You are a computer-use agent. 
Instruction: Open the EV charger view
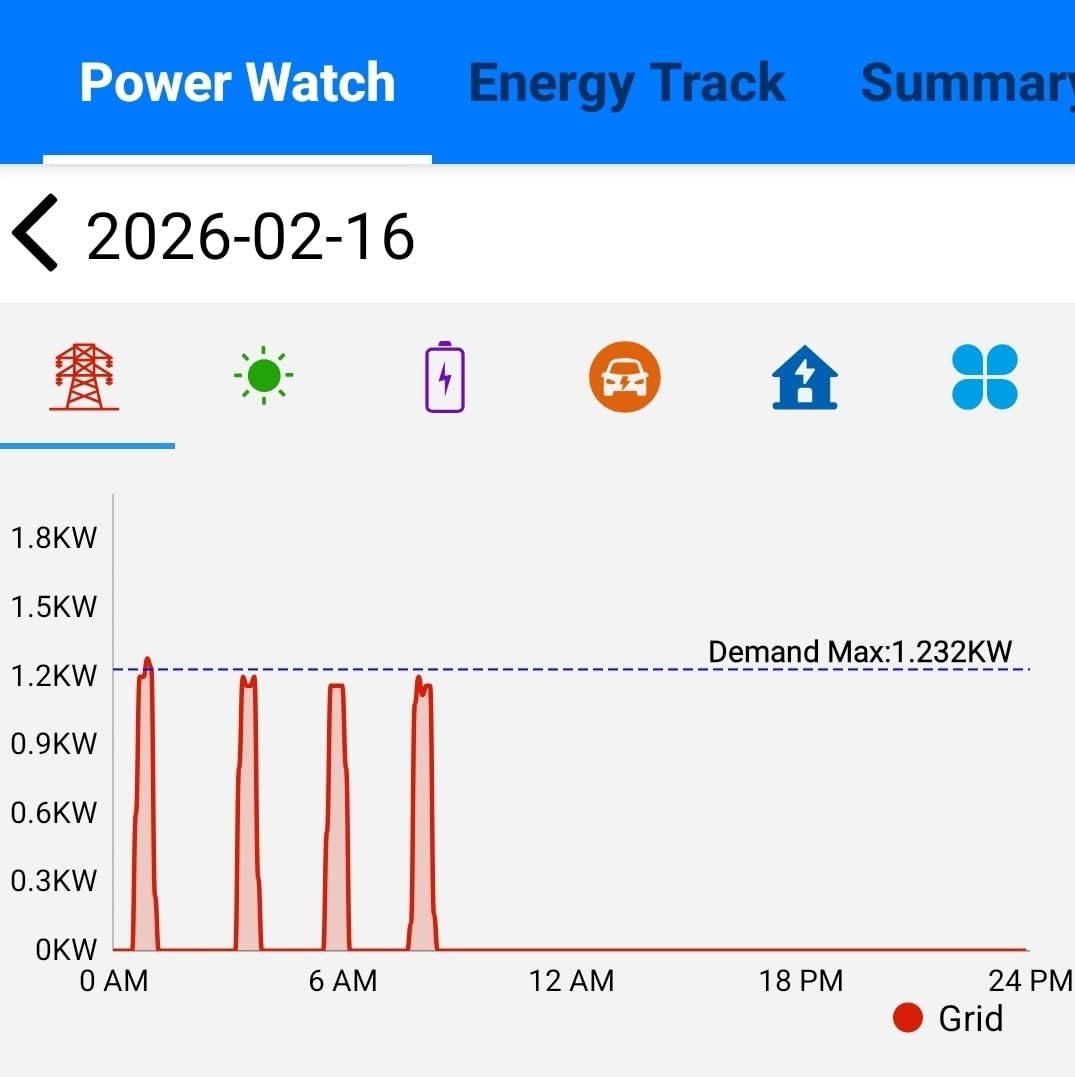click(x=624, y=375)
